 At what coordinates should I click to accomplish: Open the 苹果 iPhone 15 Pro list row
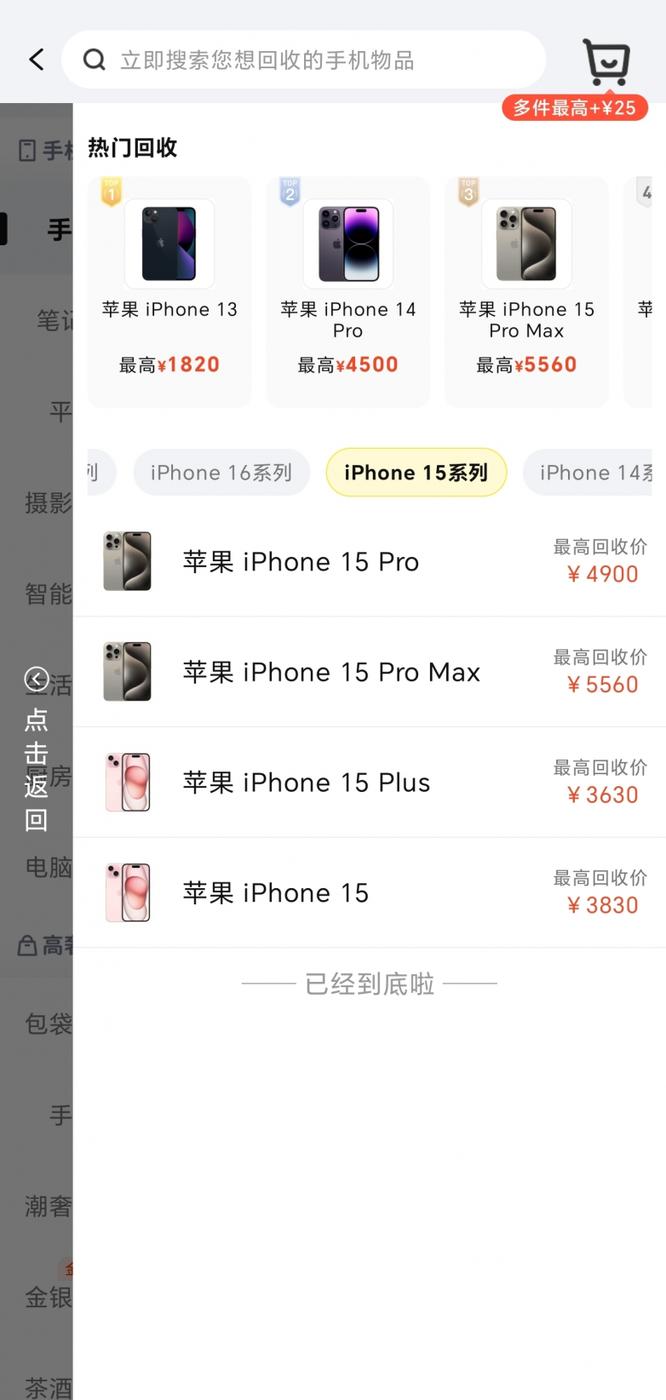pyautogui.click(x=368, y=562)
